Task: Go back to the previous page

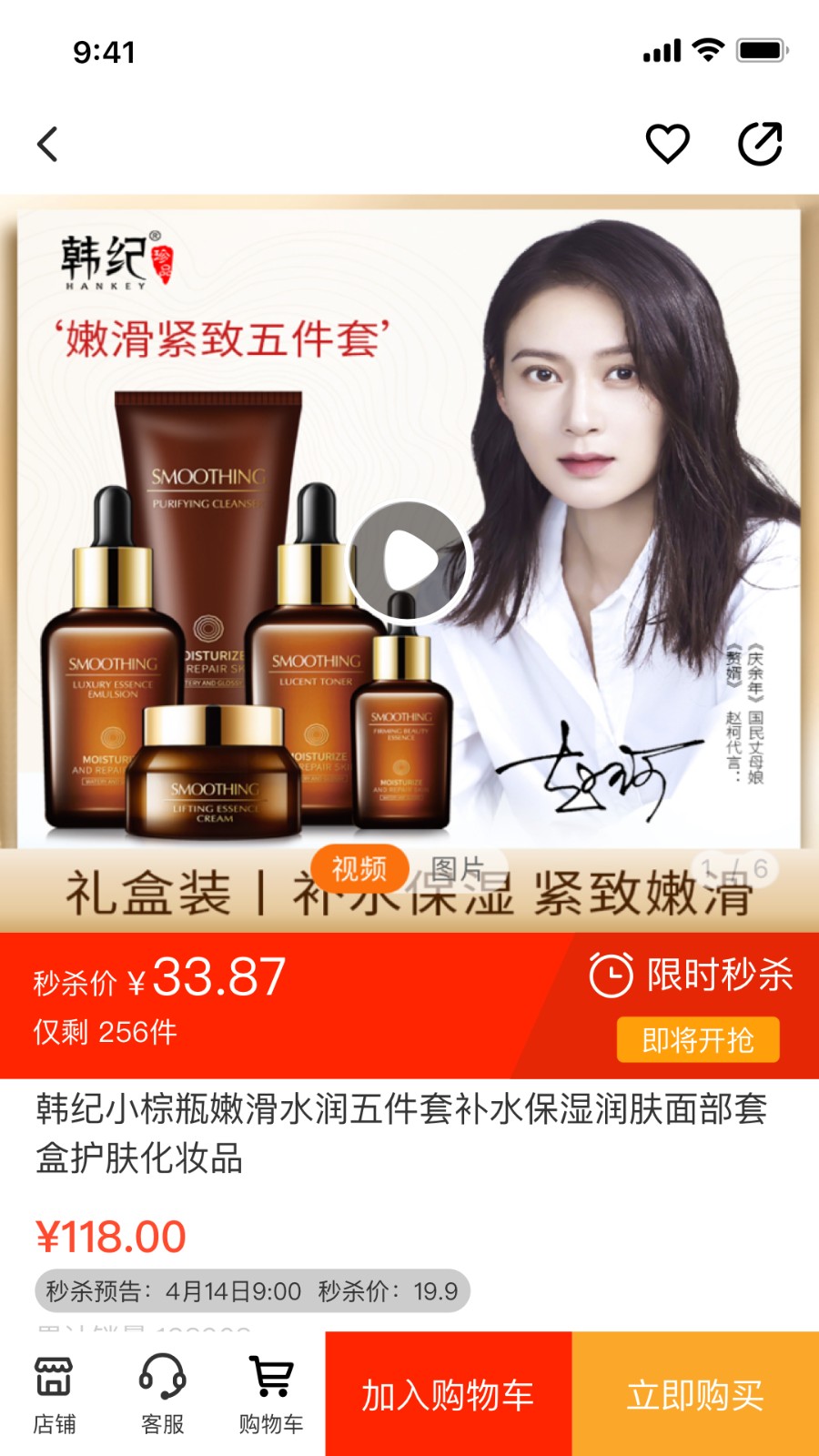Action: pos(48,144)
